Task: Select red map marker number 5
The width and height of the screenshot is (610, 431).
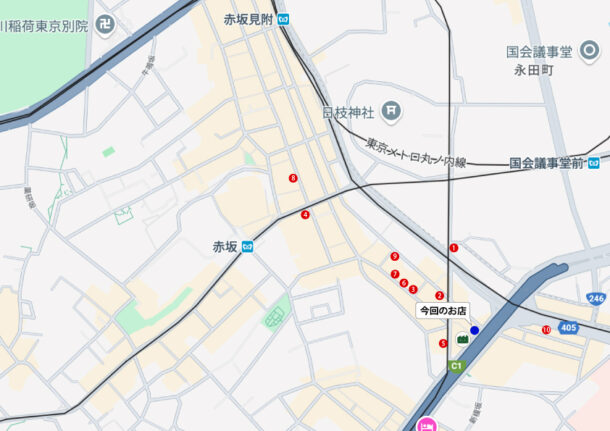Action: tap(443, 344)
